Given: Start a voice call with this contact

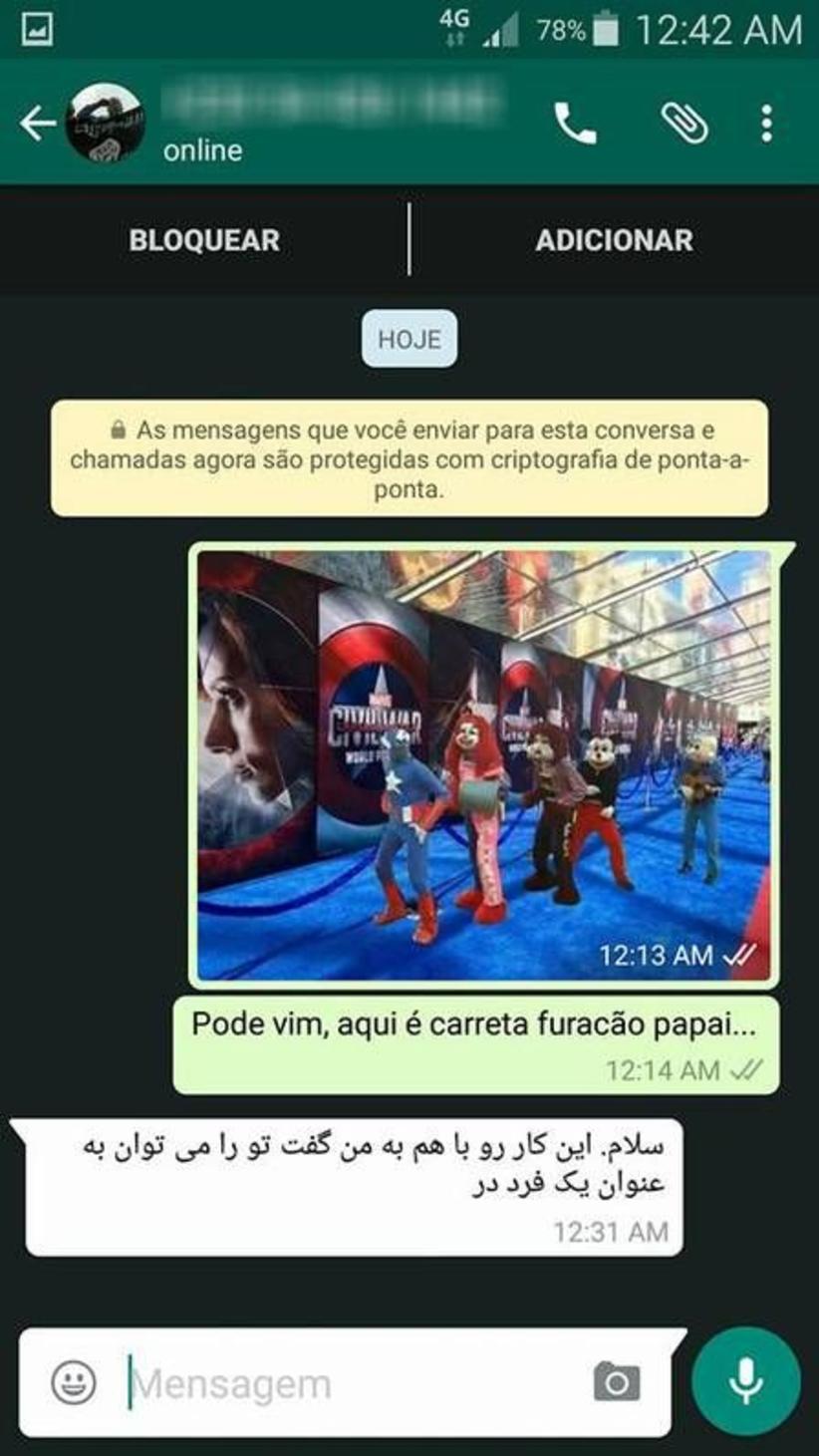Looking at the screenshot, I should click(575, 124).
